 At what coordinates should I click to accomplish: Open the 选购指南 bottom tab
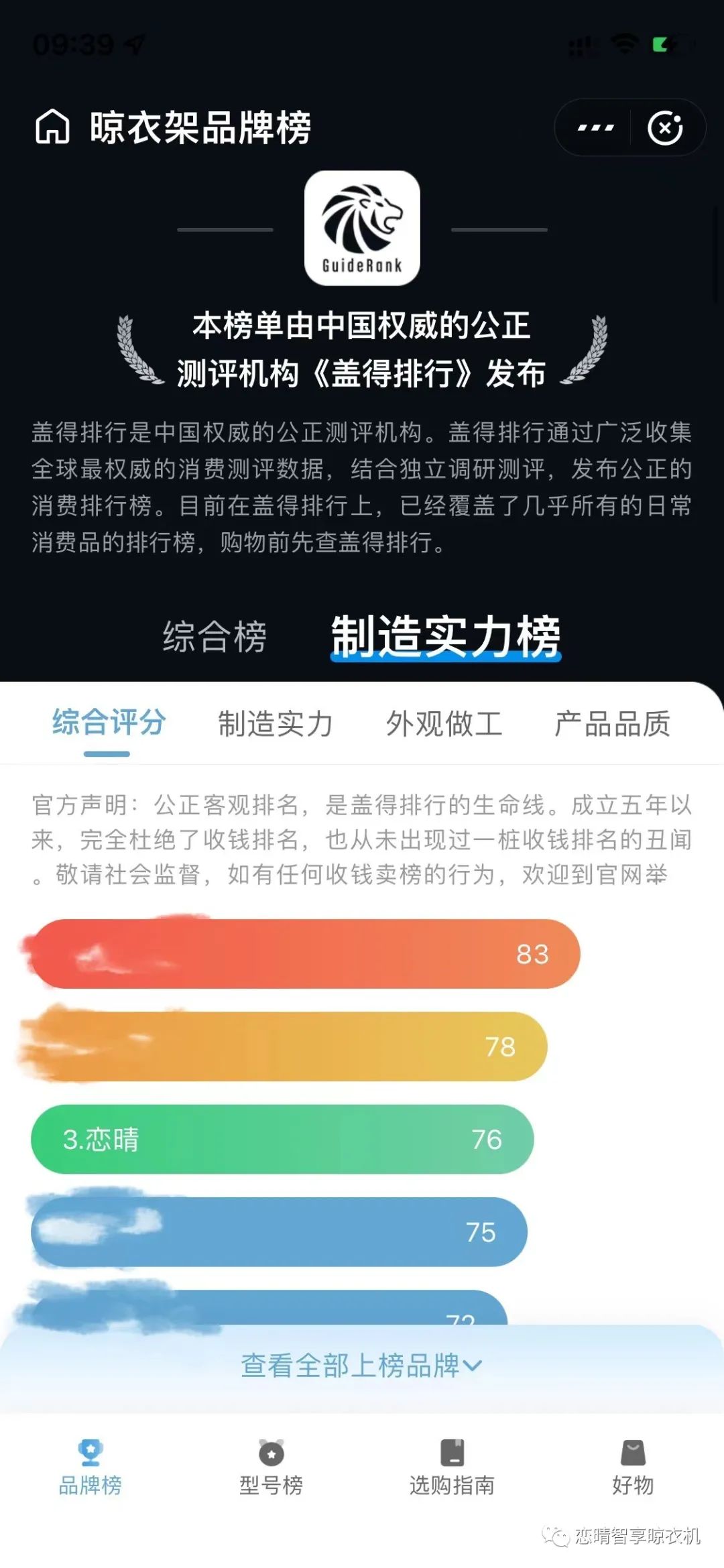click(452, 1467)
